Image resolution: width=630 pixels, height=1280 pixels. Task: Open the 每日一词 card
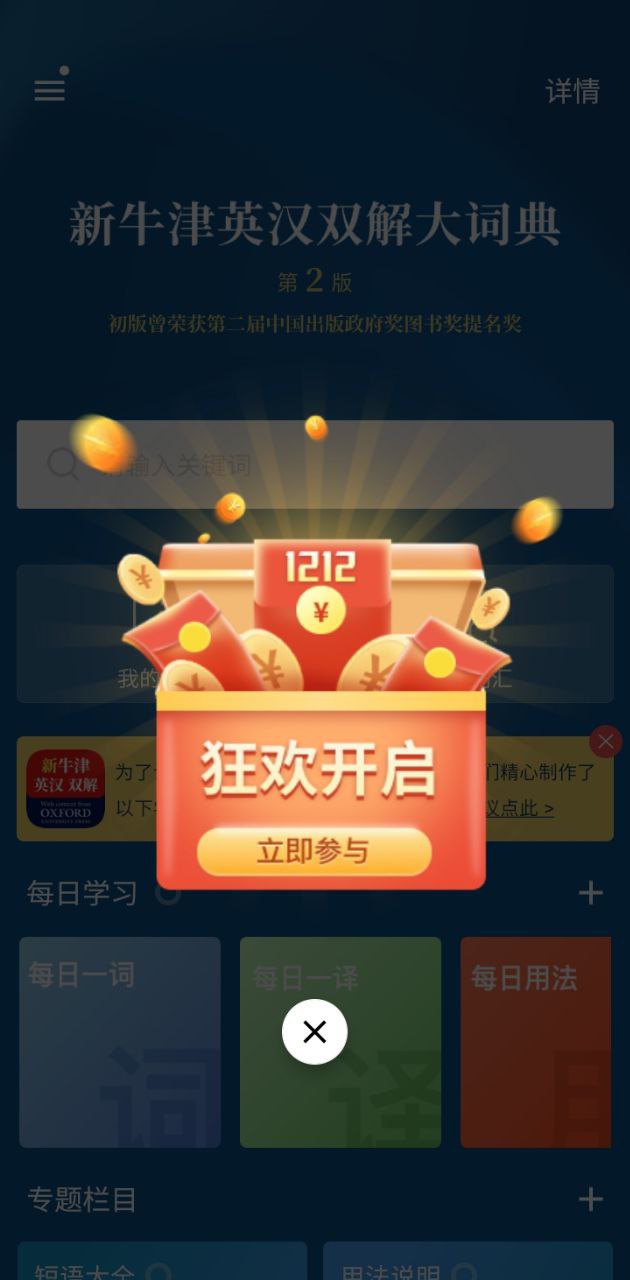pos(120,1041)
